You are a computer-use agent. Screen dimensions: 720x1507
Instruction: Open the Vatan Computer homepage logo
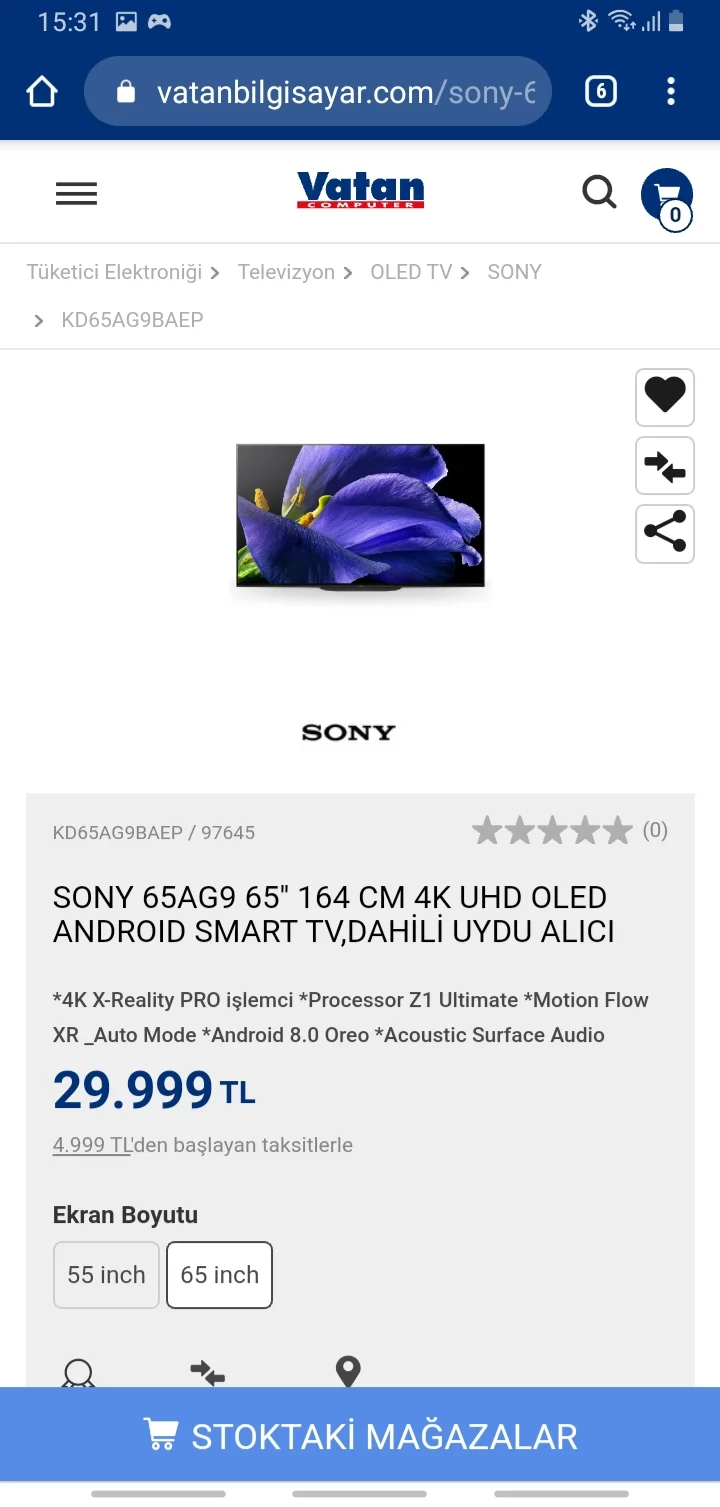[360, 190]
